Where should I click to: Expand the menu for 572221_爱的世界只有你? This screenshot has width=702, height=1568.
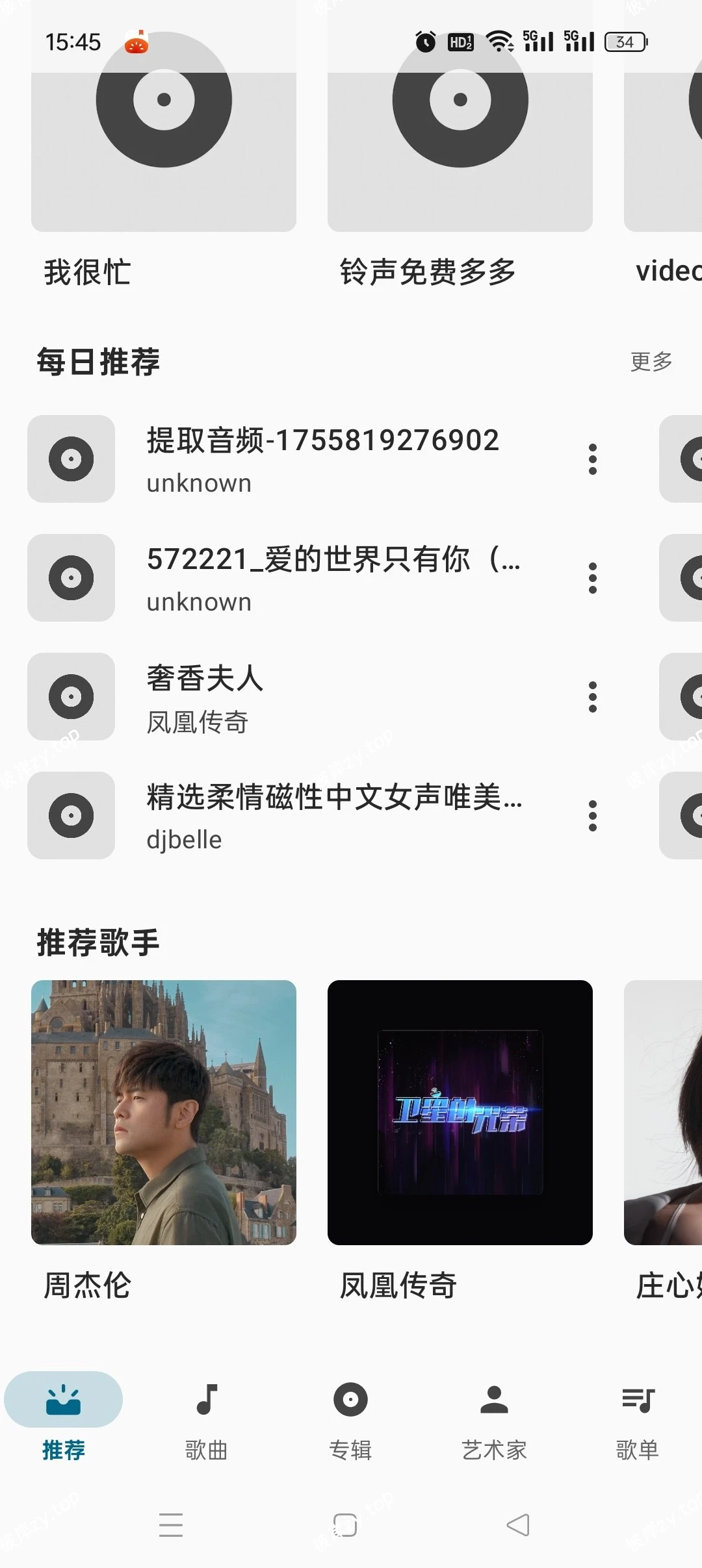(x=592, y=579)
